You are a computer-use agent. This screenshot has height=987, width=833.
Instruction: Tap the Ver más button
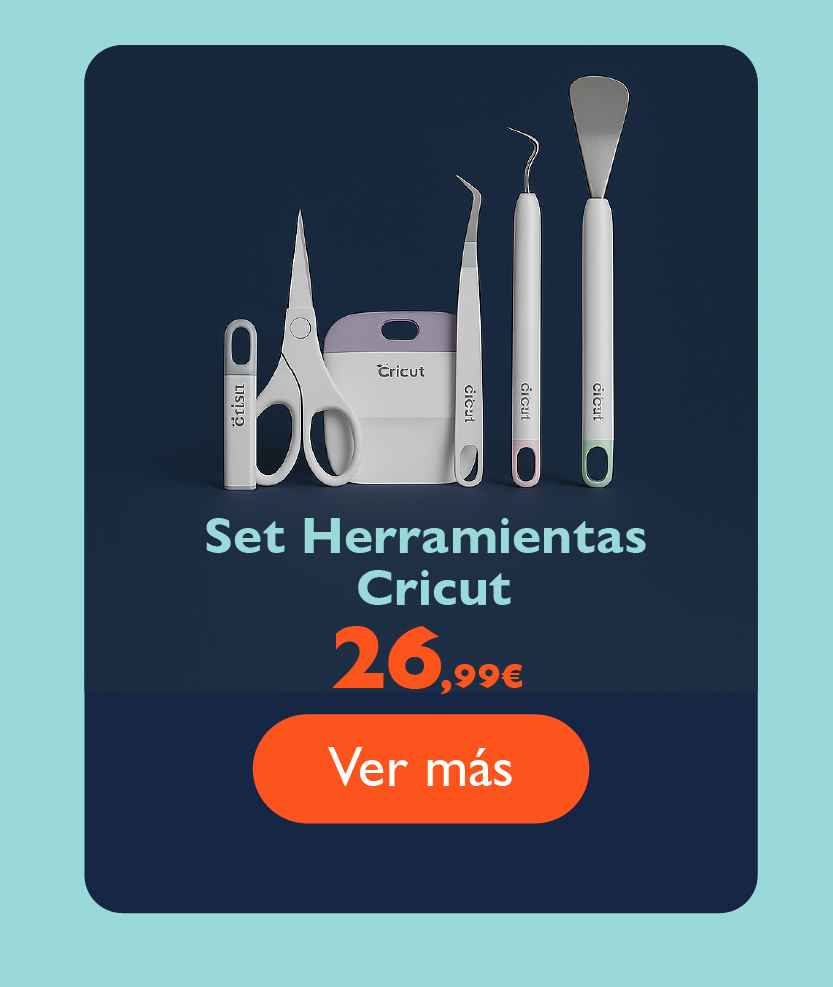pos(421,768)
